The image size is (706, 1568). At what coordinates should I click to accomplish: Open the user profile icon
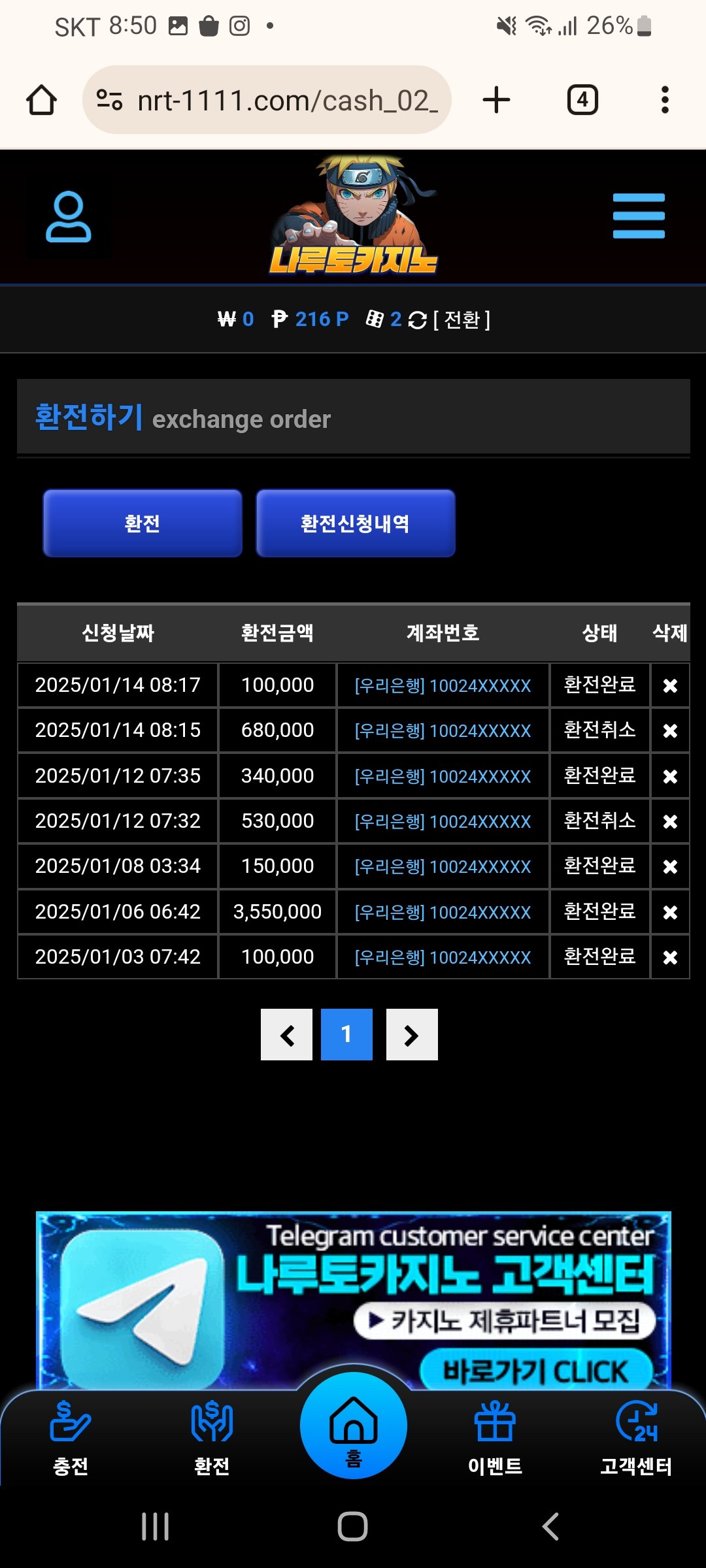(68, 216)
